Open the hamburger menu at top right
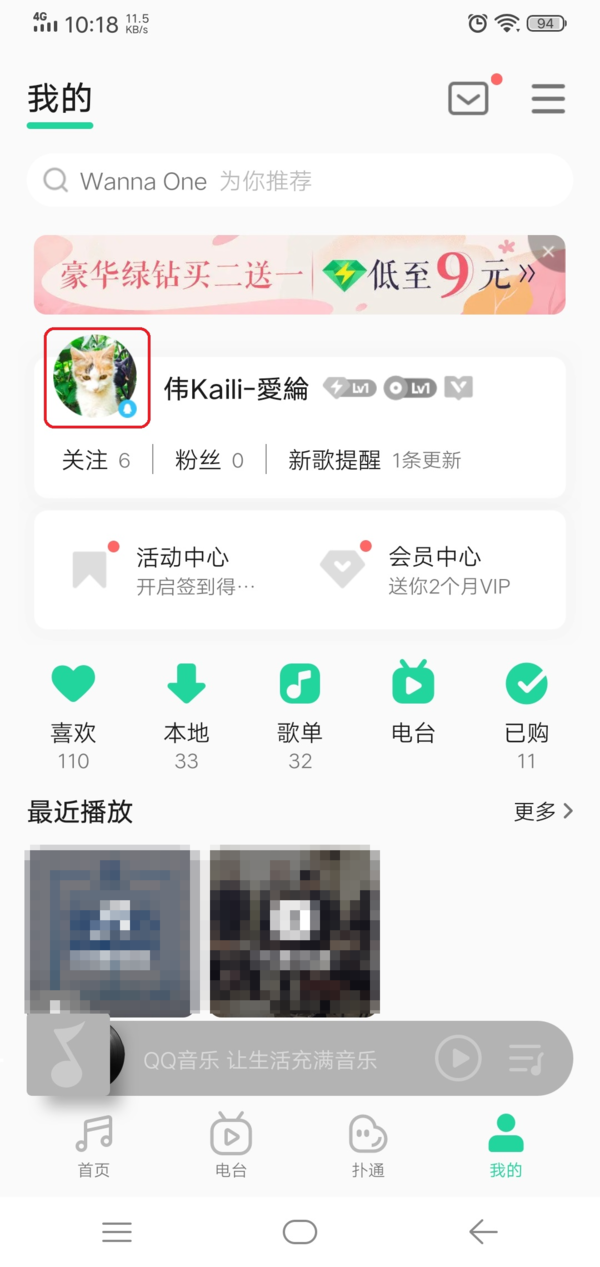The width and height of the screenshot is (600, 1267). [548, 98]
